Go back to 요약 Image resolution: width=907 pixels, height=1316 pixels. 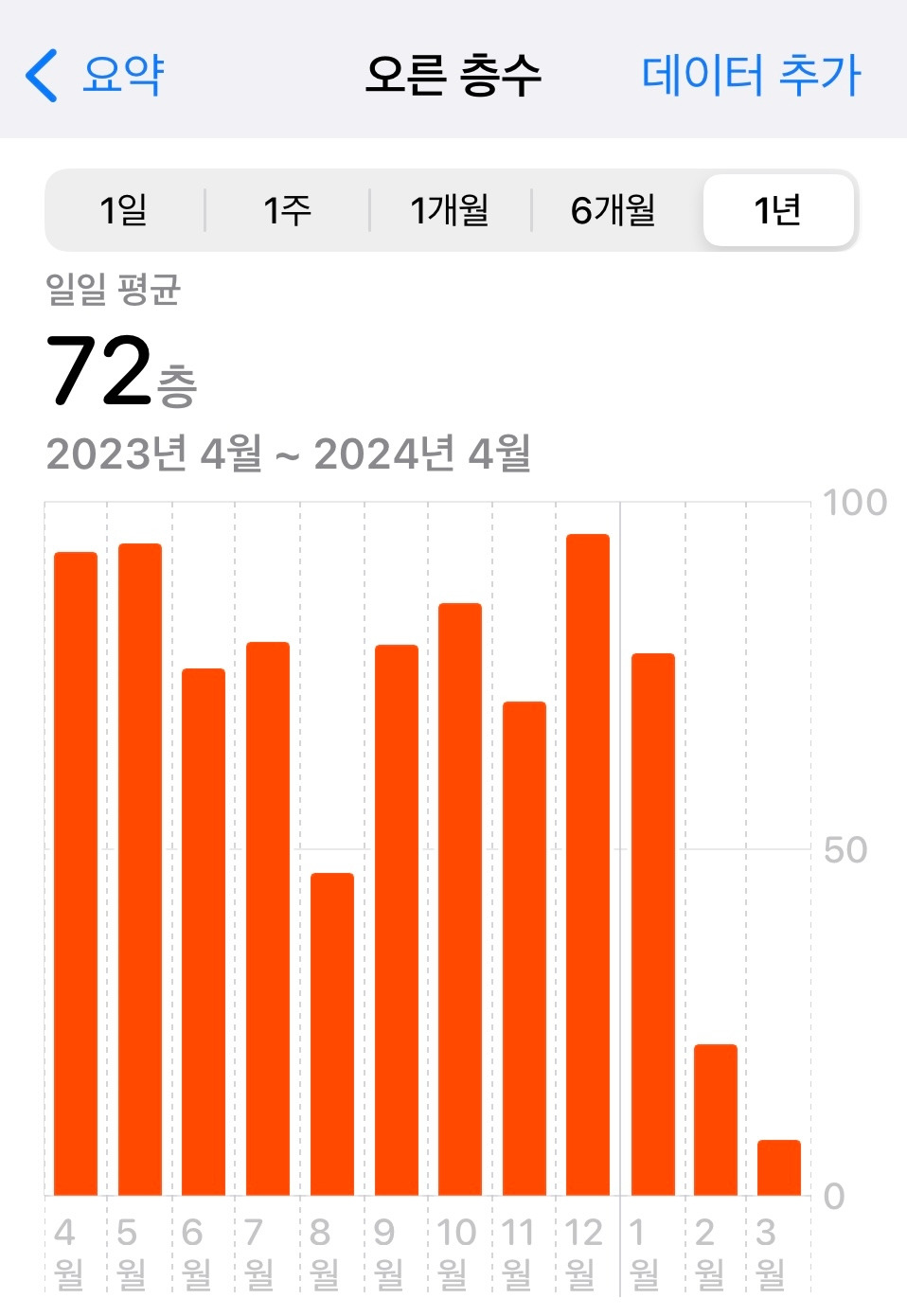click(95, 75)
